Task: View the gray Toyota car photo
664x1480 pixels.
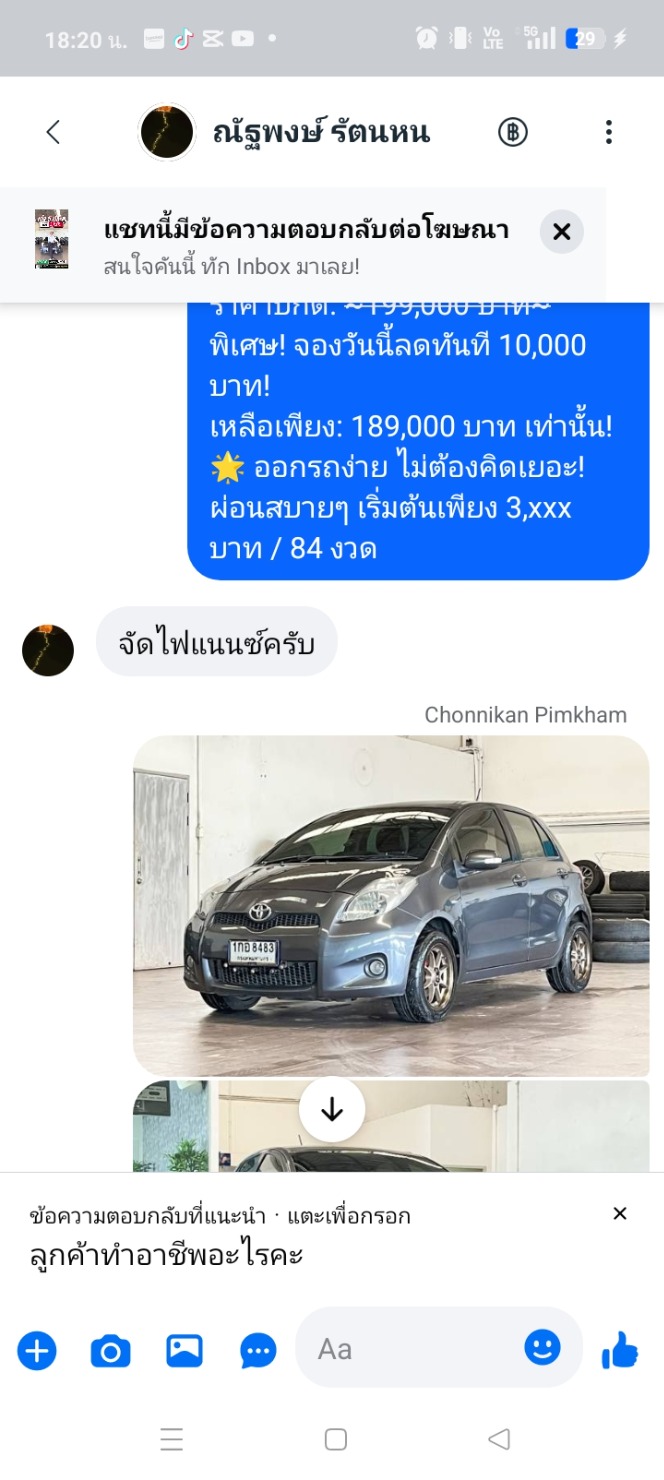Action: (x=391, y=905)
